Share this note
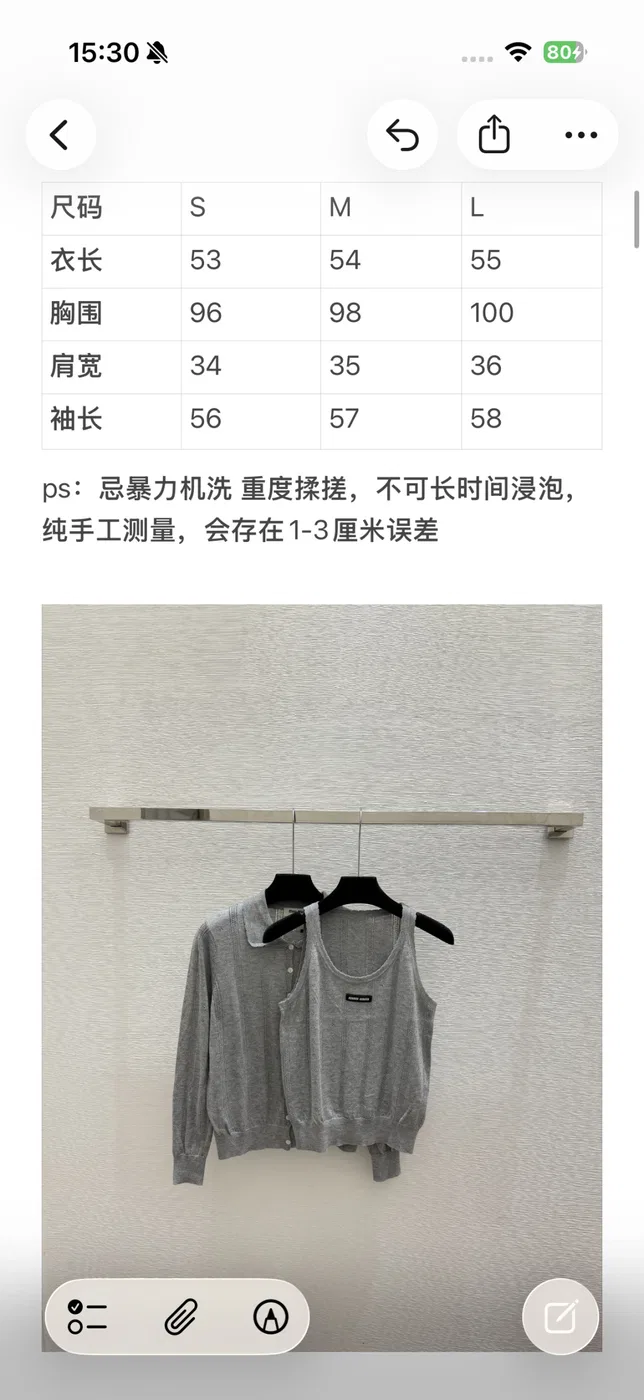 pos(494,135)
